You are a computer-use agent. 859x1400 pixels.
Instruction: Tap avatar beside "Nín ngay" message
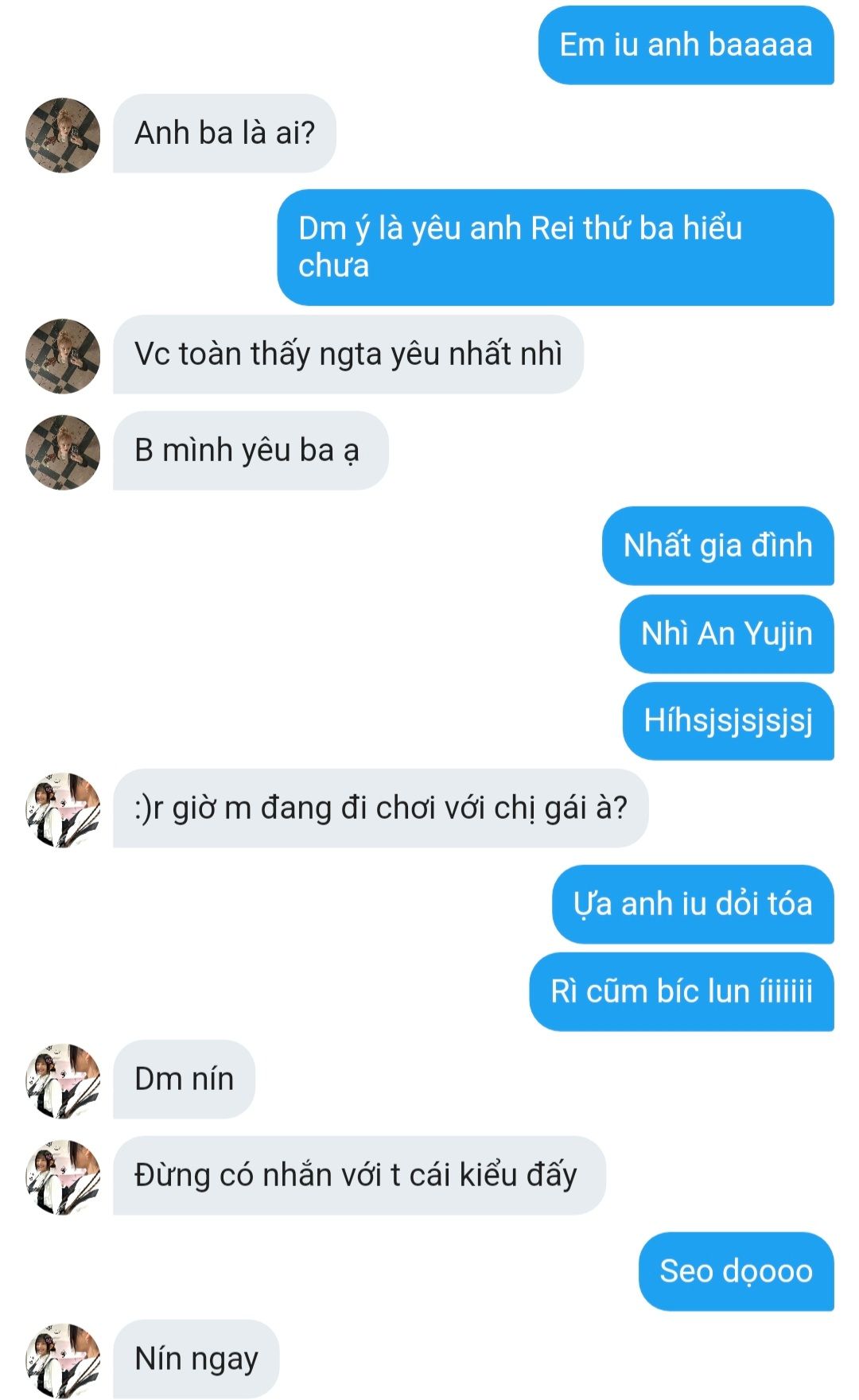coord(63,1360)
